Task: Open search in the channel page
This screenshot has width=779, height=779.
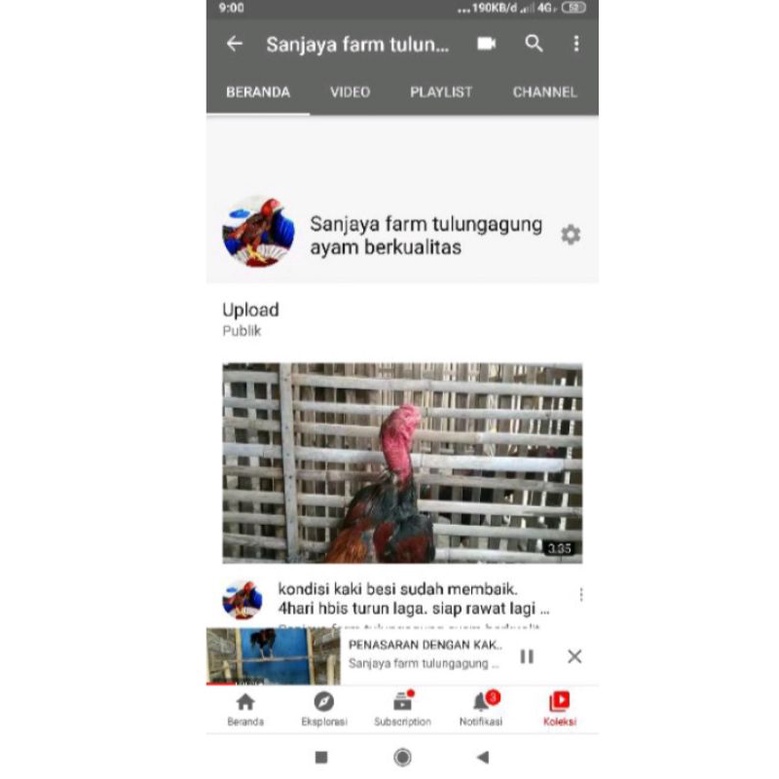Action: point(534,44)
